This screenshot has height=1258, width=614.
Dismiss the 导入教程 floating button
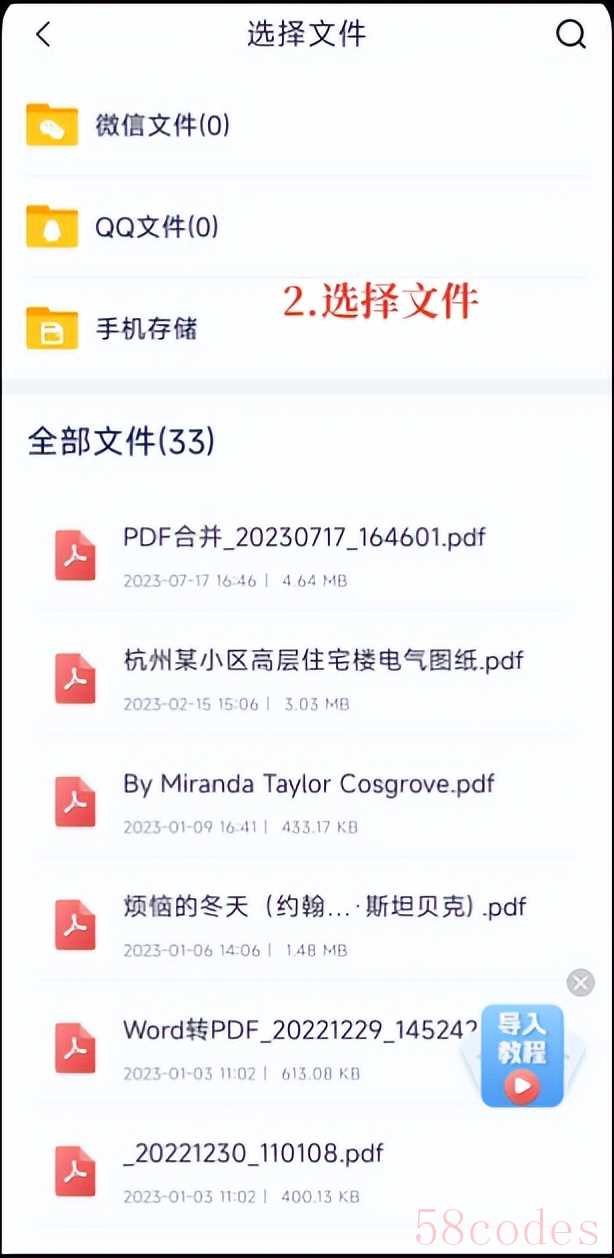[580, 982]
